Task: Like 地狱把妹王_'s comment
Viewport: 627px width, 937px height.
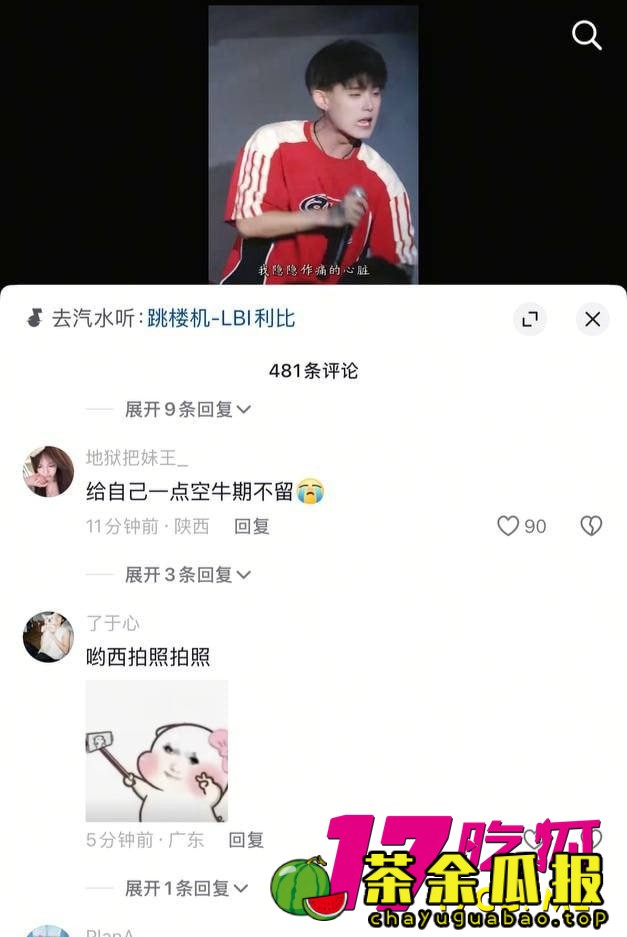Action: coord(509,526)
